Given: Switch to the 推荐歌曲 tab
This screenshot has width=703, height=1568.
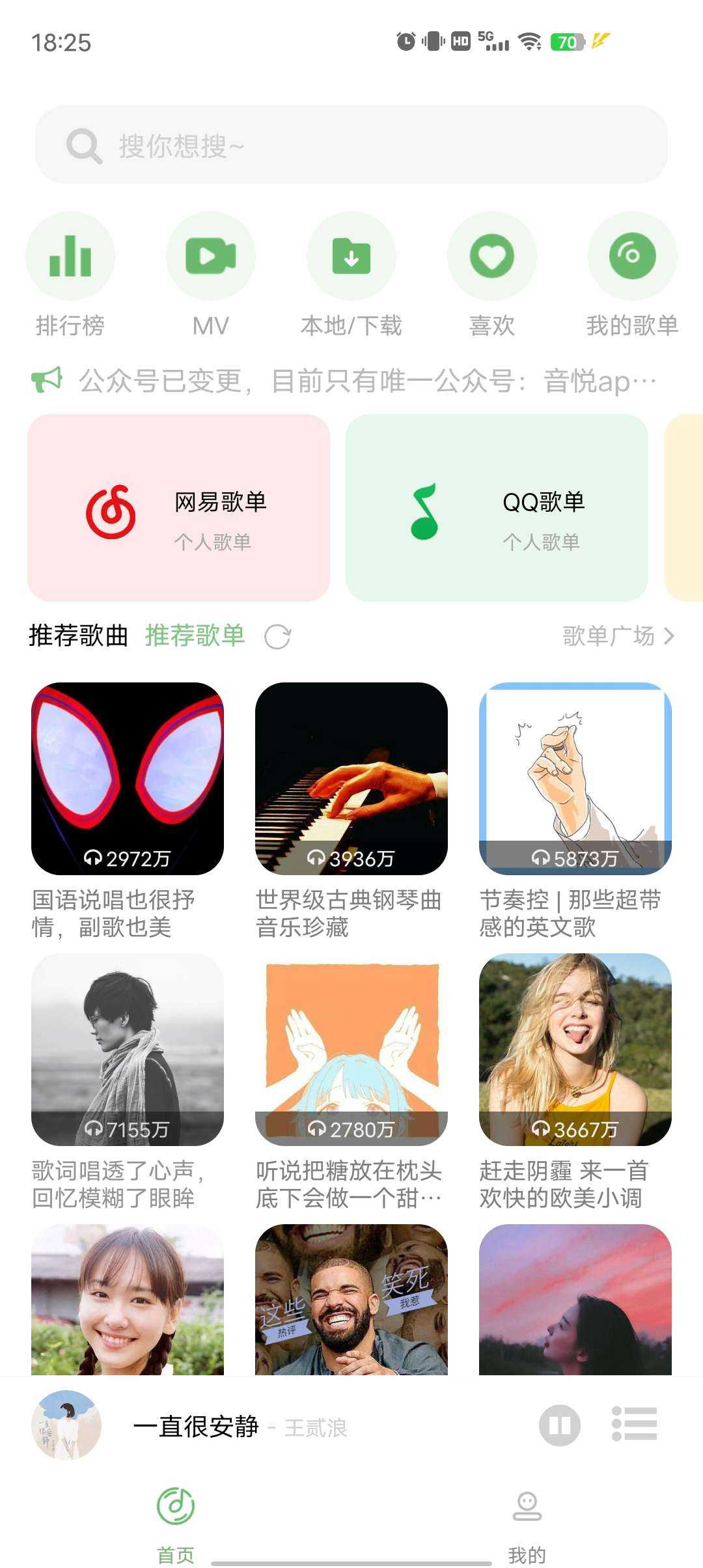Looking at the screenshot, I should pos(78,636).
